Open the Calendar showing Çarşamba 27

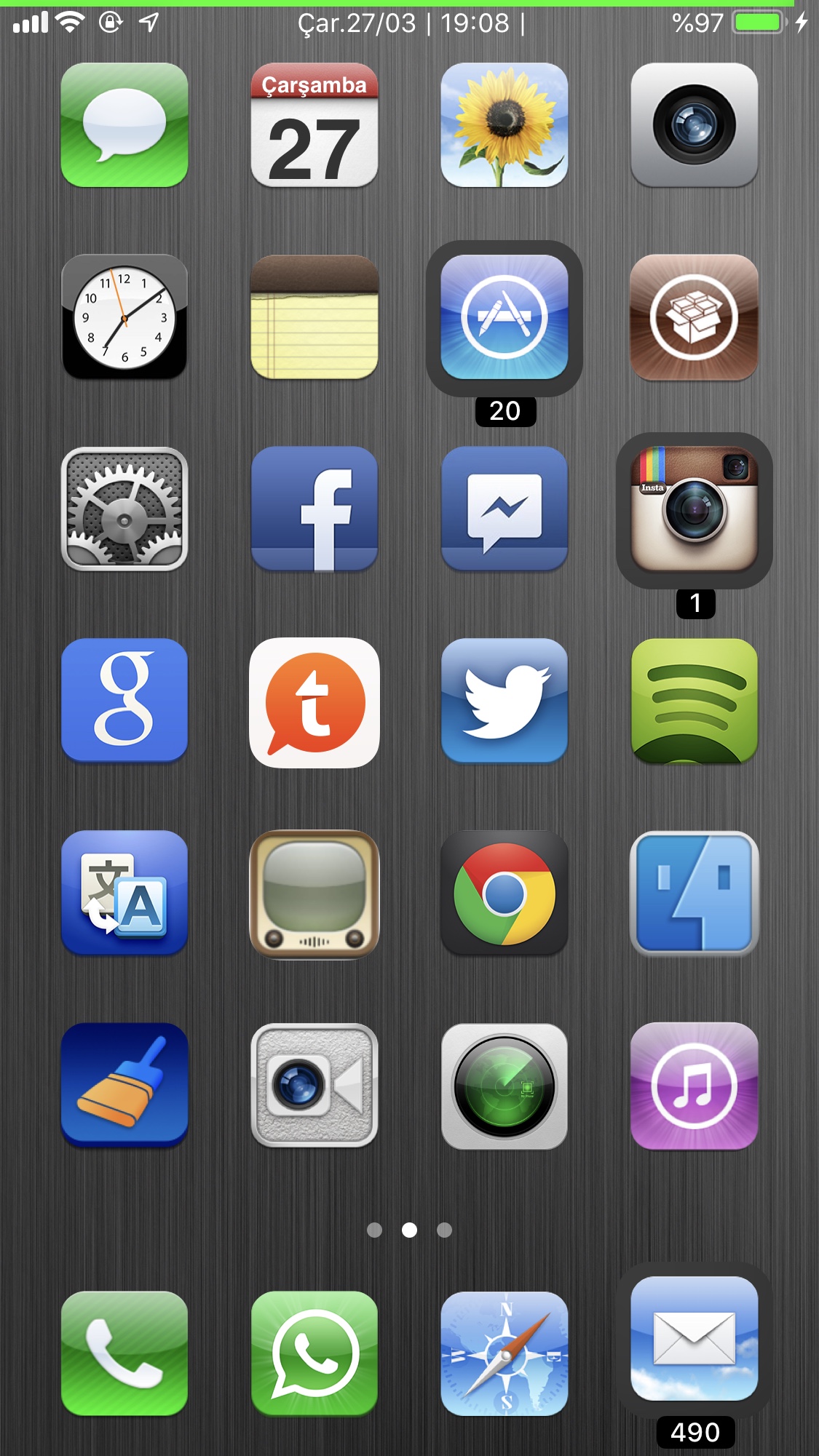pyautogui.click(x=314, y=125)
